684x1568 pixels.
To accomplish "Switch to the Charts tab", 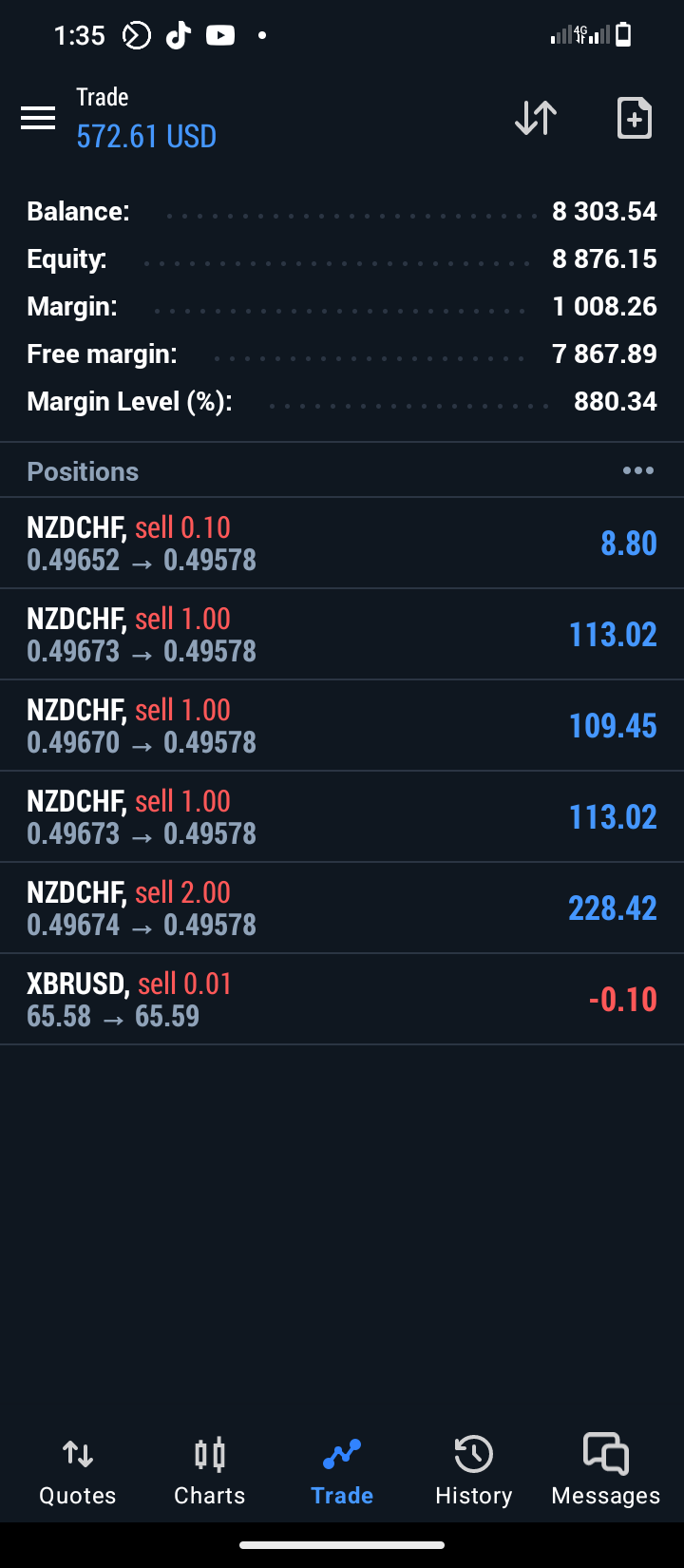I will click(210, 1471).
